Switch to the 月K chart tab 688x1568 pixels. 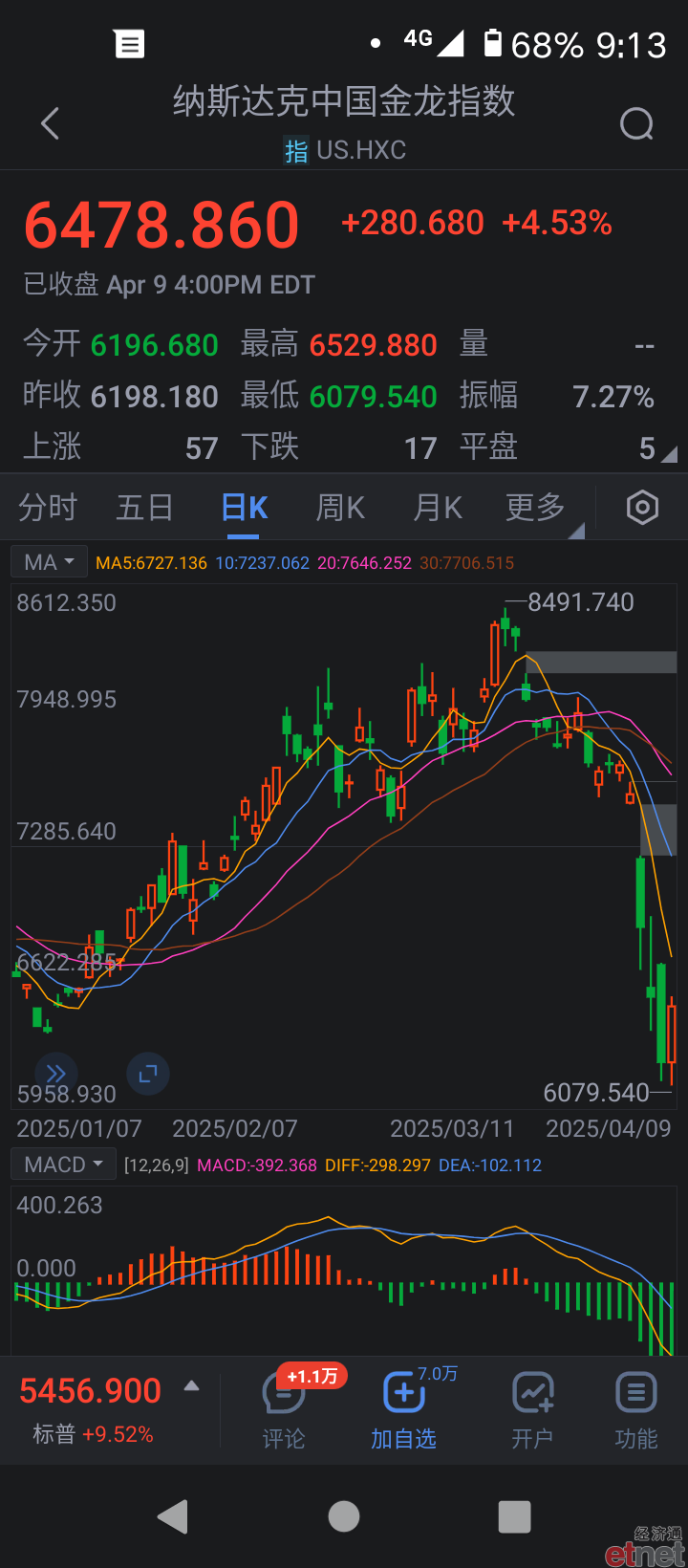pos(438,508)
